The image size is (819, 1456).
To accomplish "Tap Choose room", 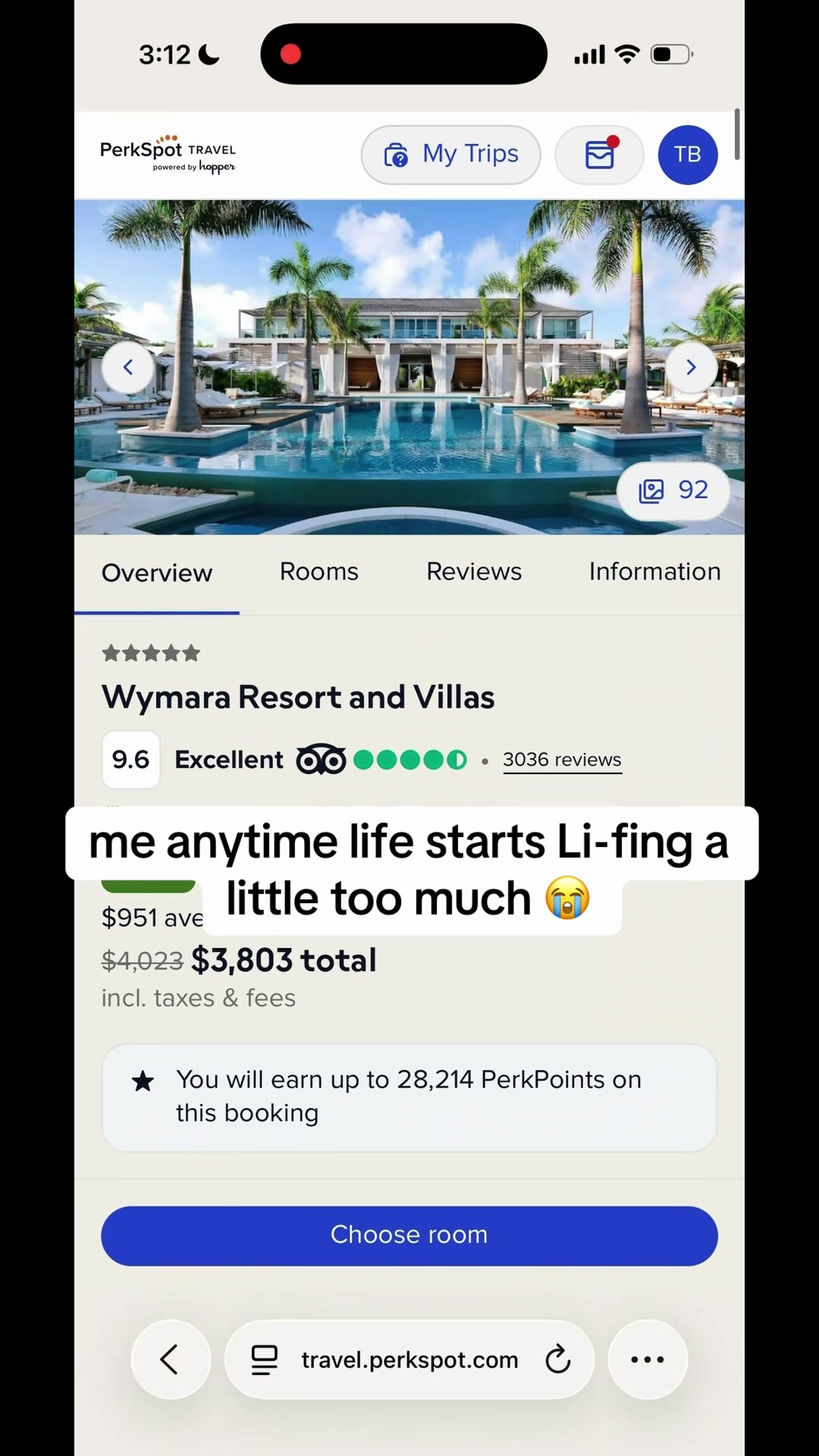I will [x=409, y=1235].
